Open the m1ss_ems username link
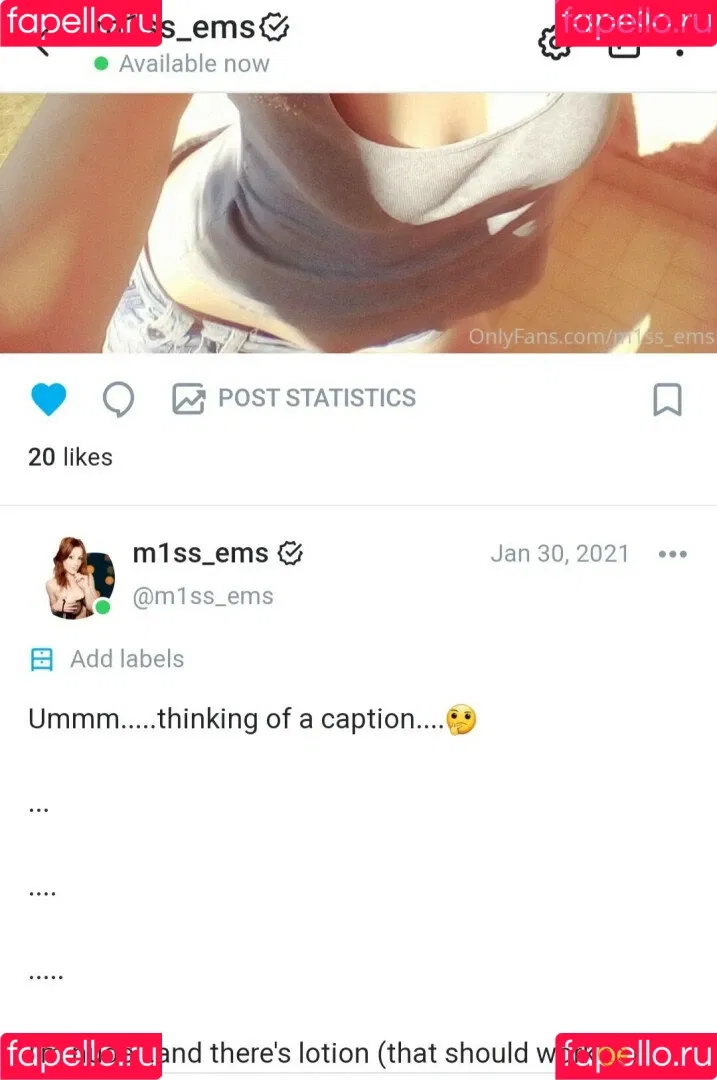 click(x=201, y=553)
